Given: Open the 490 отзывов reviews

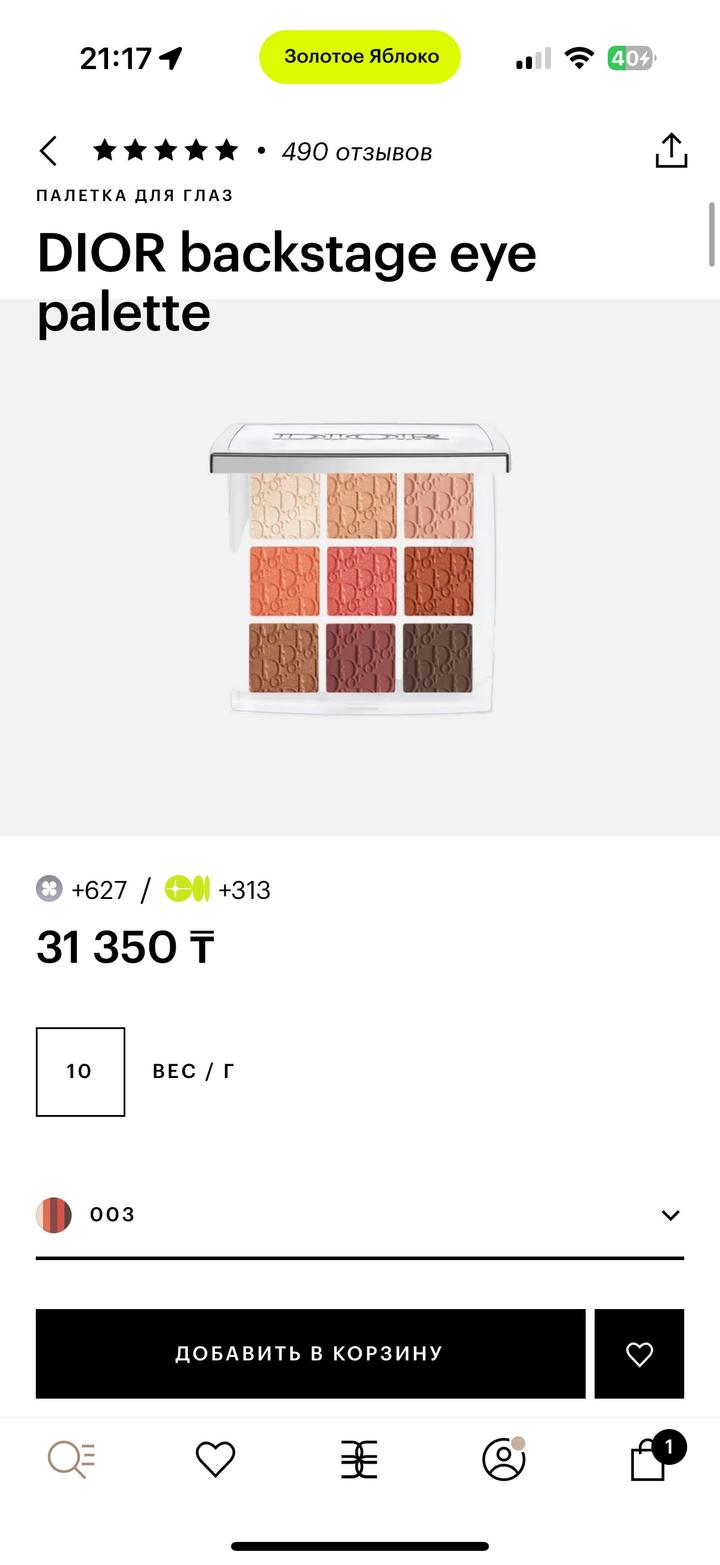Looking at the screenshot, I should pos(356,152).
